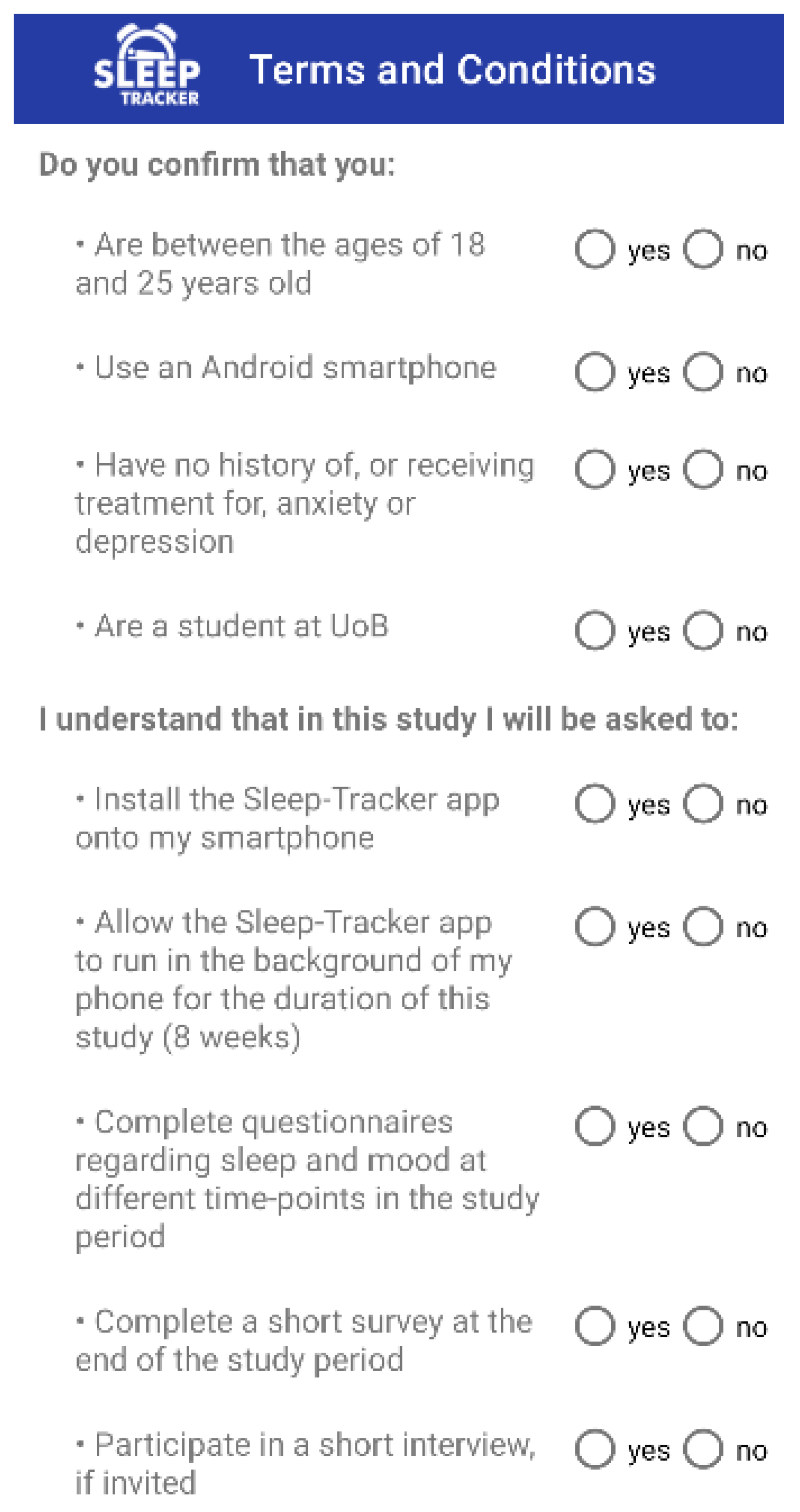800x1512 pixels.
Task: Tick no for Install the Sleep-Tracker app
Action: [702, 804]
